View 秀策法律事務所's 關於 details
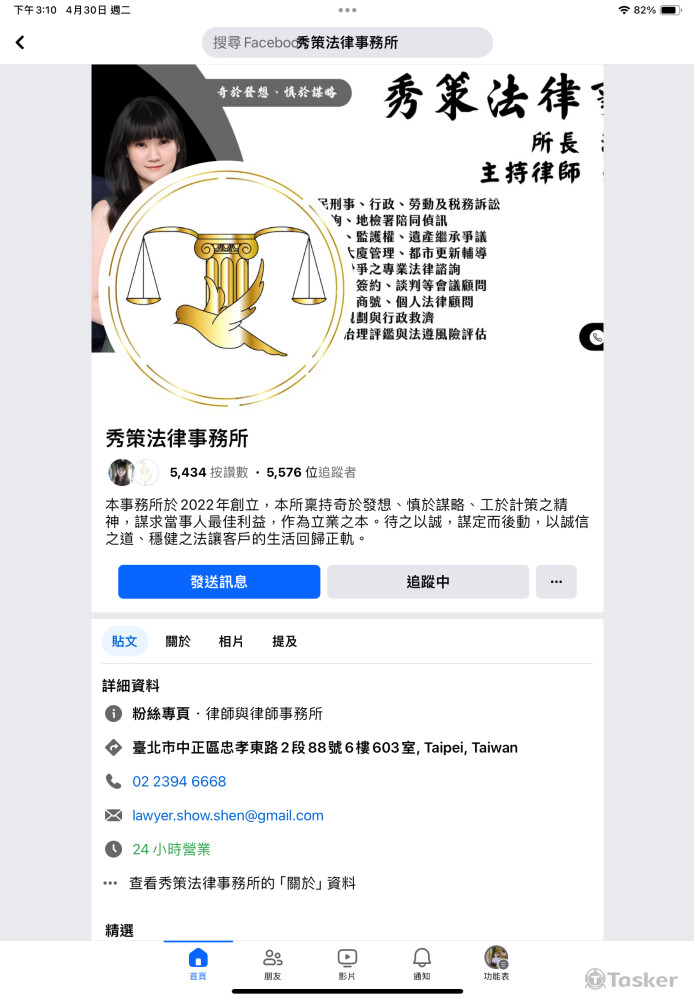The height and width of the screenshot is (1000, 694). pos(243,883)
